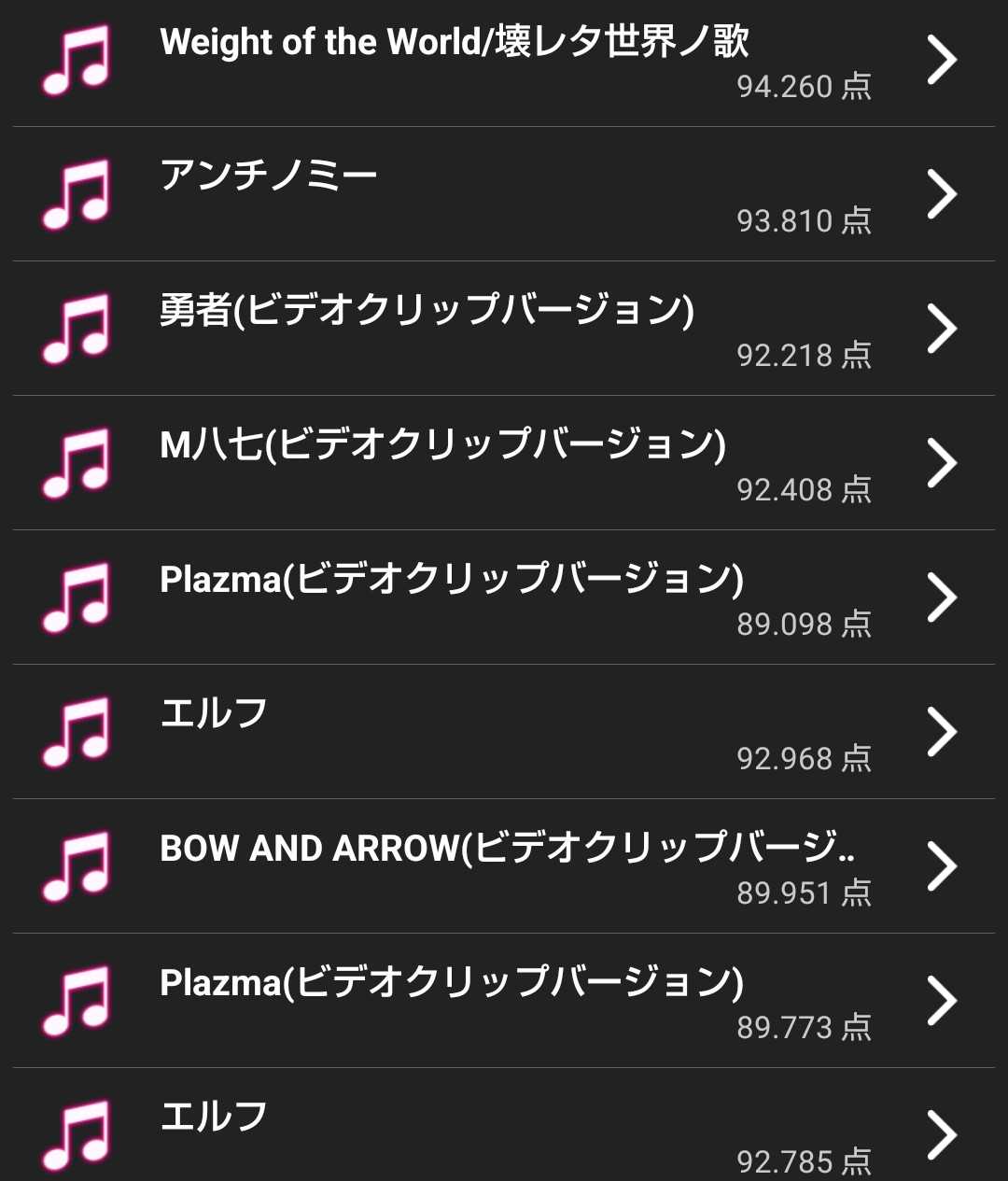Viewport: 1008px width, 1181px height.
Task: Open エルフ entry scored 92.968 点
Action: 504,732
